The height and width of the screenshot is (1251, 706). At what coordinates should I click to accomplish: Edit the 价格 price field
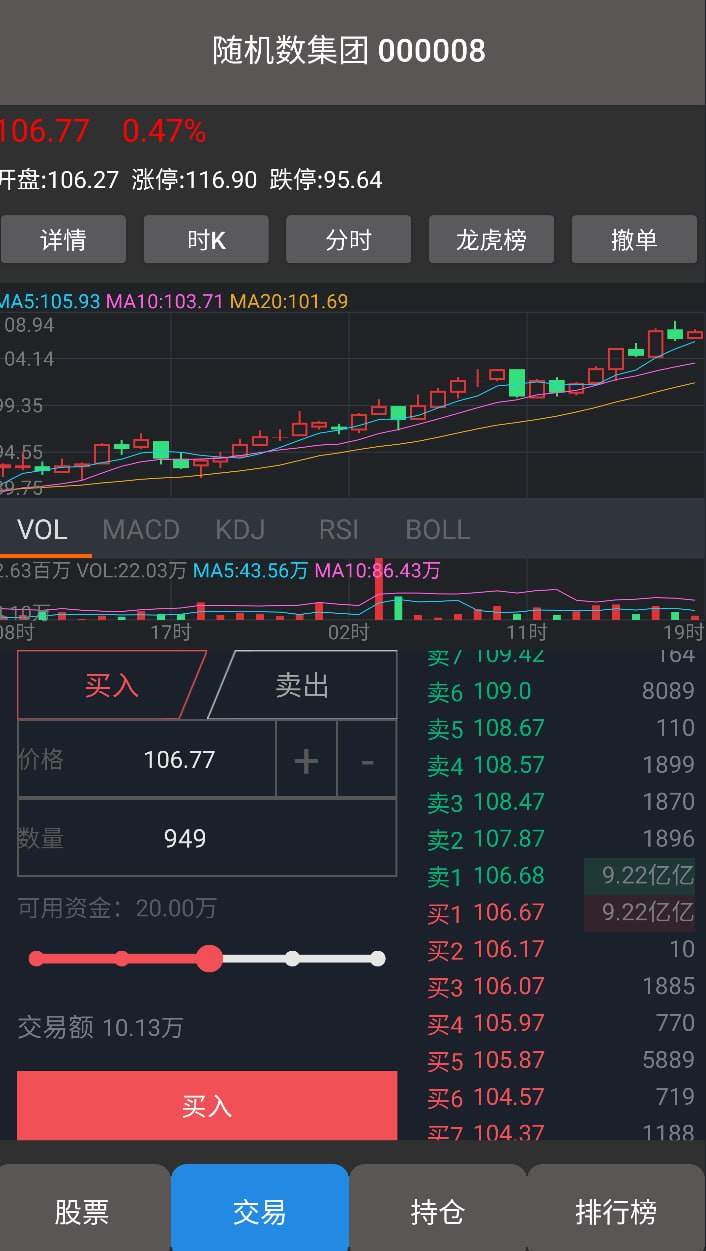[179, 759]
